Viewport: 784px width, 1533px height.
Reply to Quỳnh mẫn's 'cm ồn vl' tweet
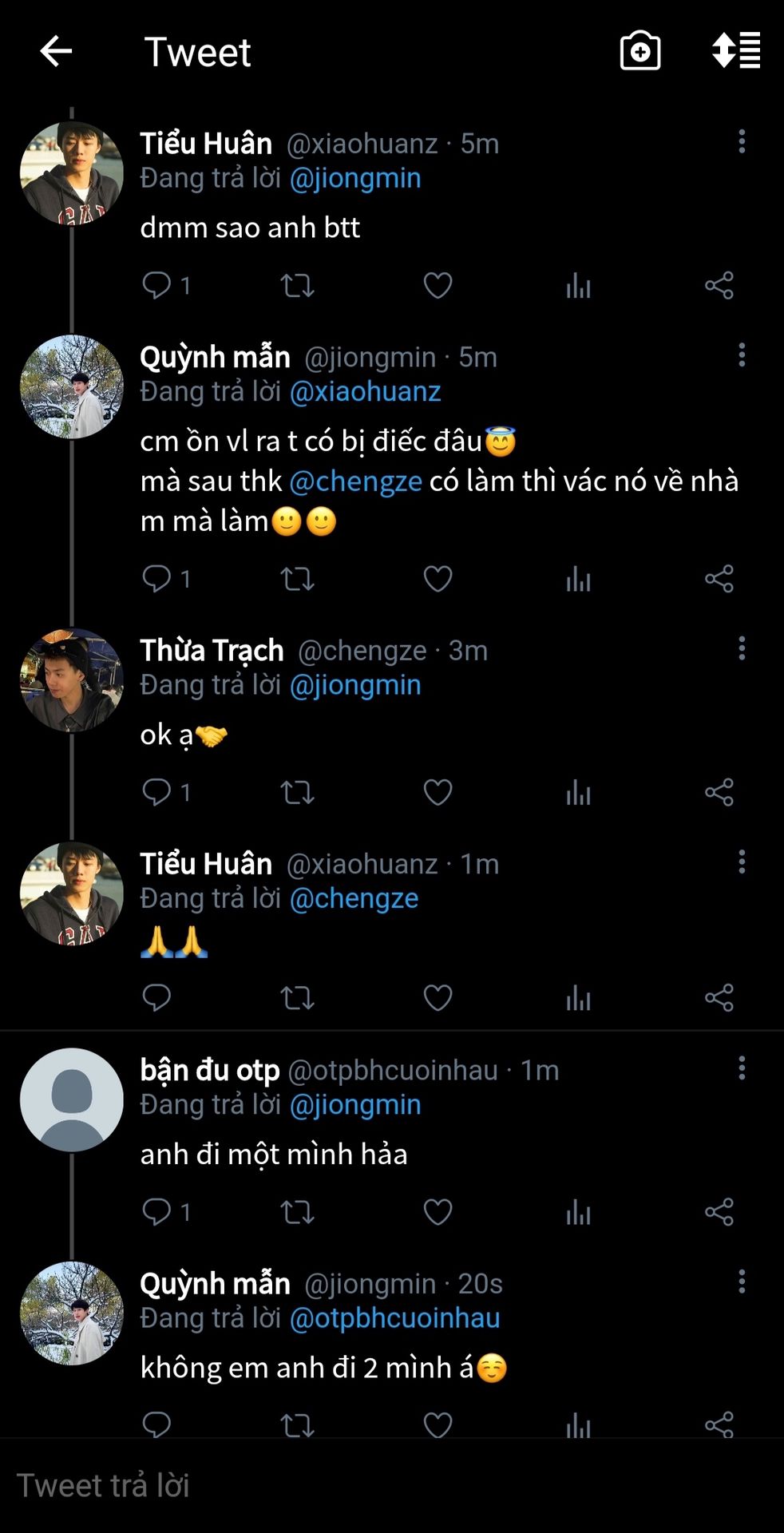click(156, 578)
